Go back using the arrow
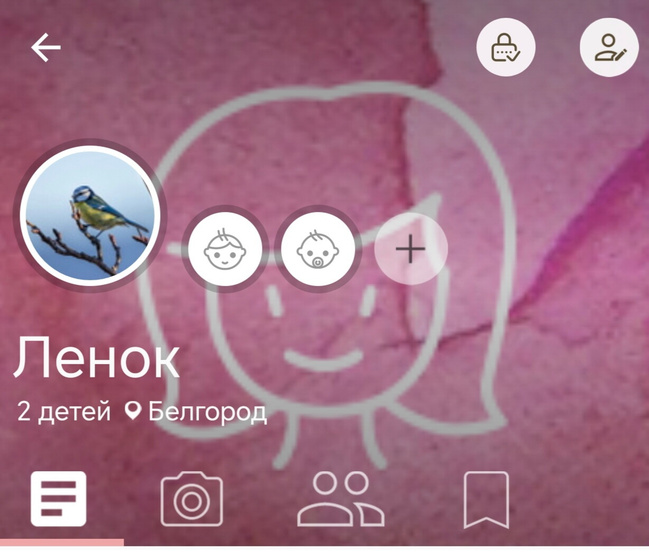This screenshot has height=560, width=649. tap(46, 47)
